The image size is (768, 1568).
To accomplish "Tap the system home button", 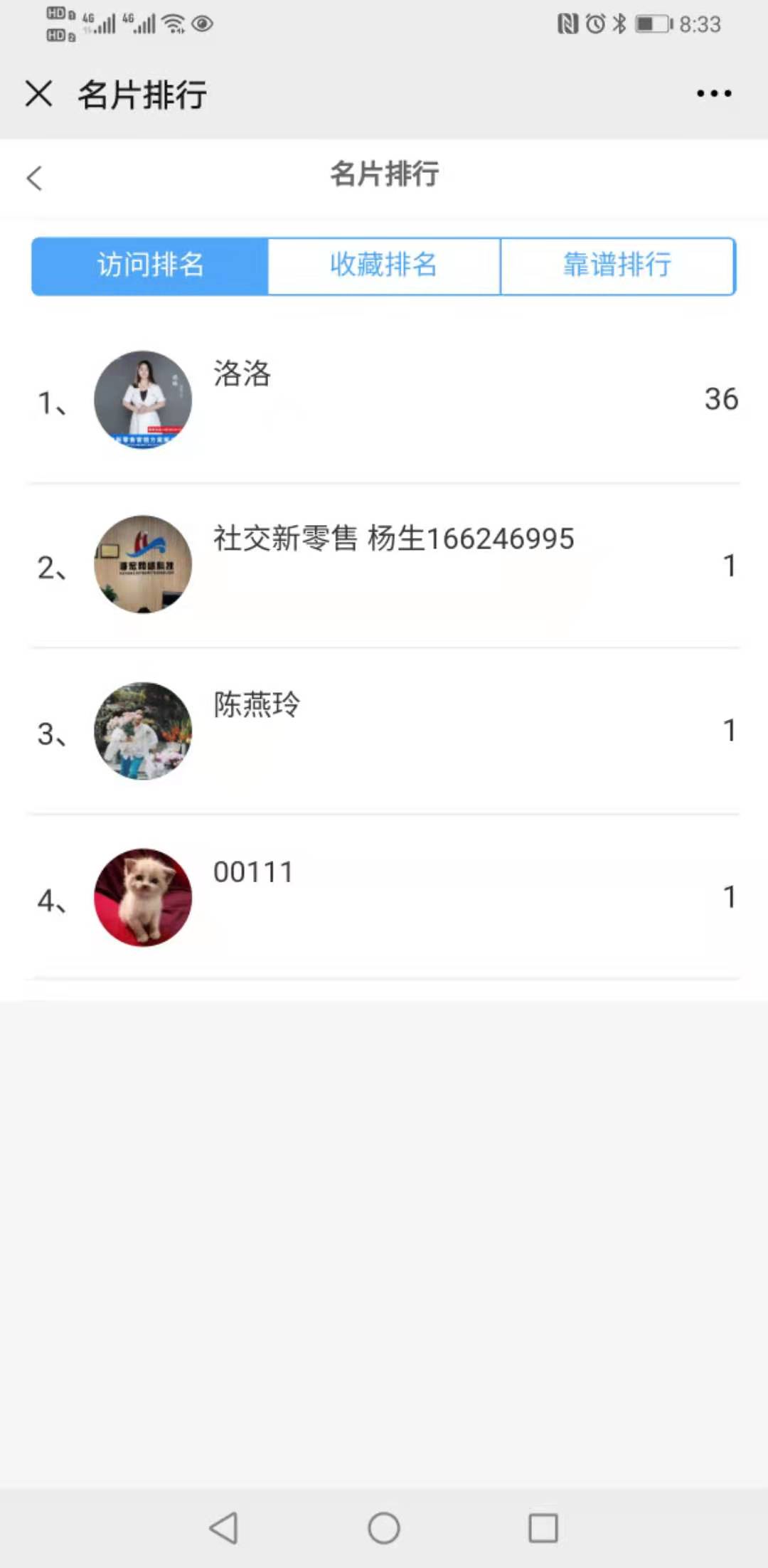I will pos(384,1527).
